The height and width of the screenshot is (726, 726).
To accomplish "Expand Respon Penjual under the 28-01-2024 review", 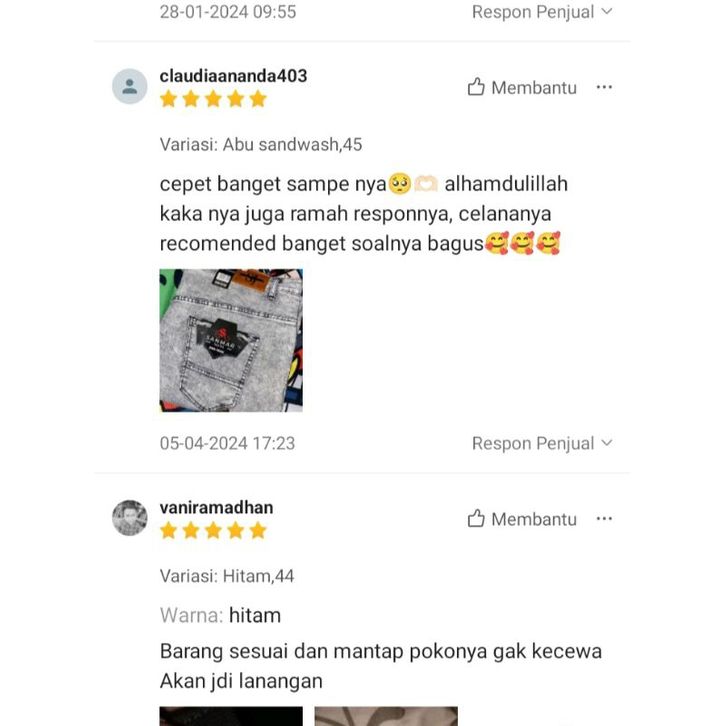I will [542, 12].
